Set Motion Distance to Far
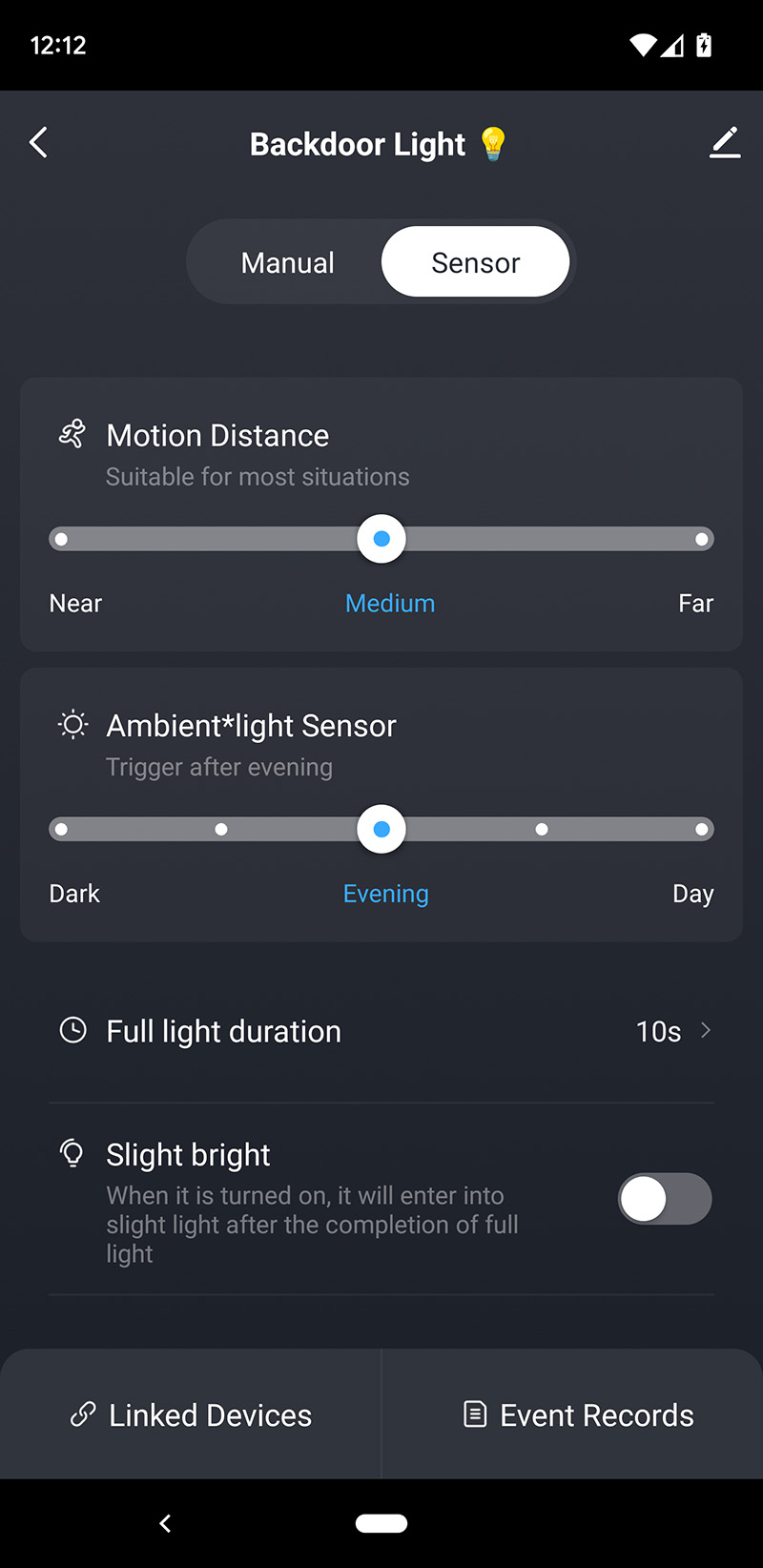 click(x=701, y=540)
